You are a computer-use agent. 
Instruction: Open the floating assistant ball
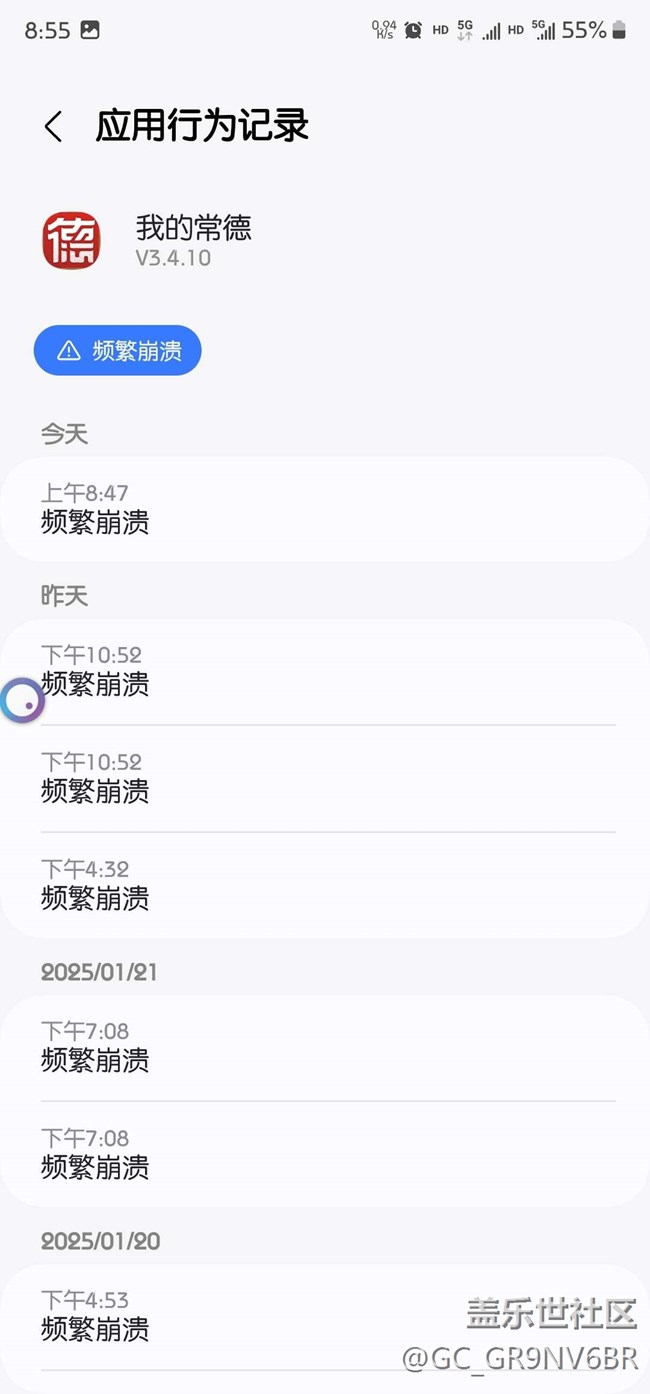(22, 700)
